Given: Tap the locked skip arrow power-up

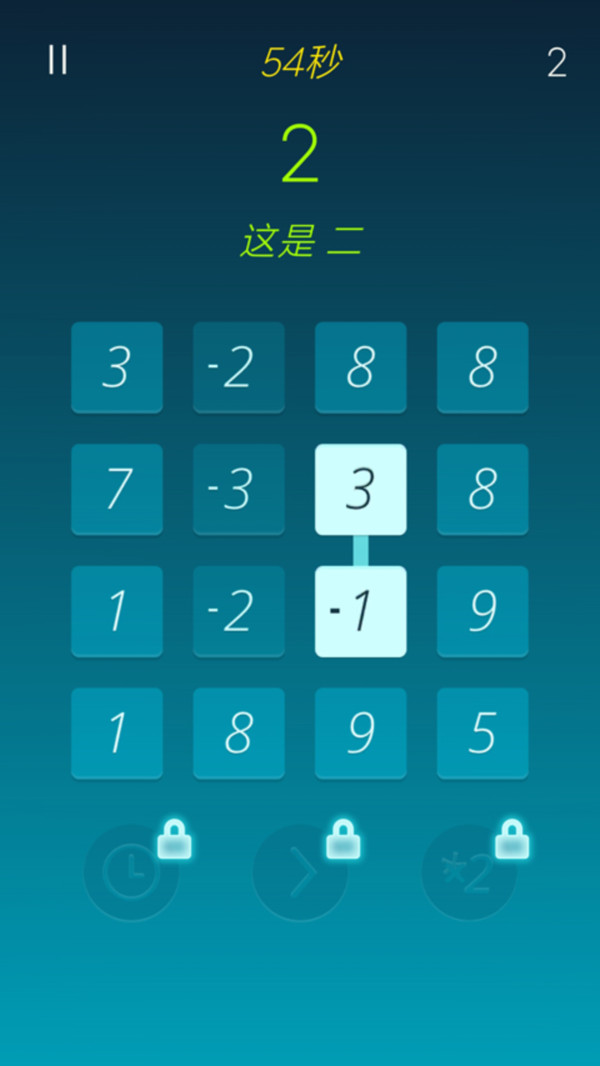Looking at the screenshot, I should [x=300, y=873].
